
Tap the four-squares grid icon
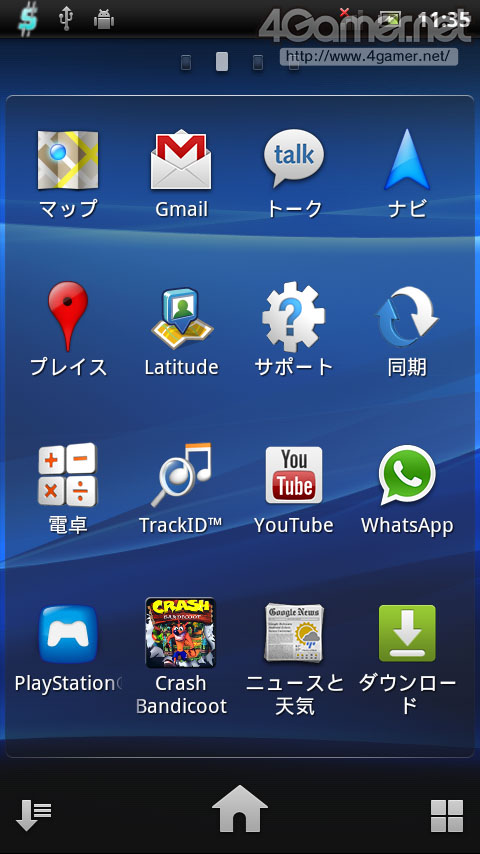(447, 815)
